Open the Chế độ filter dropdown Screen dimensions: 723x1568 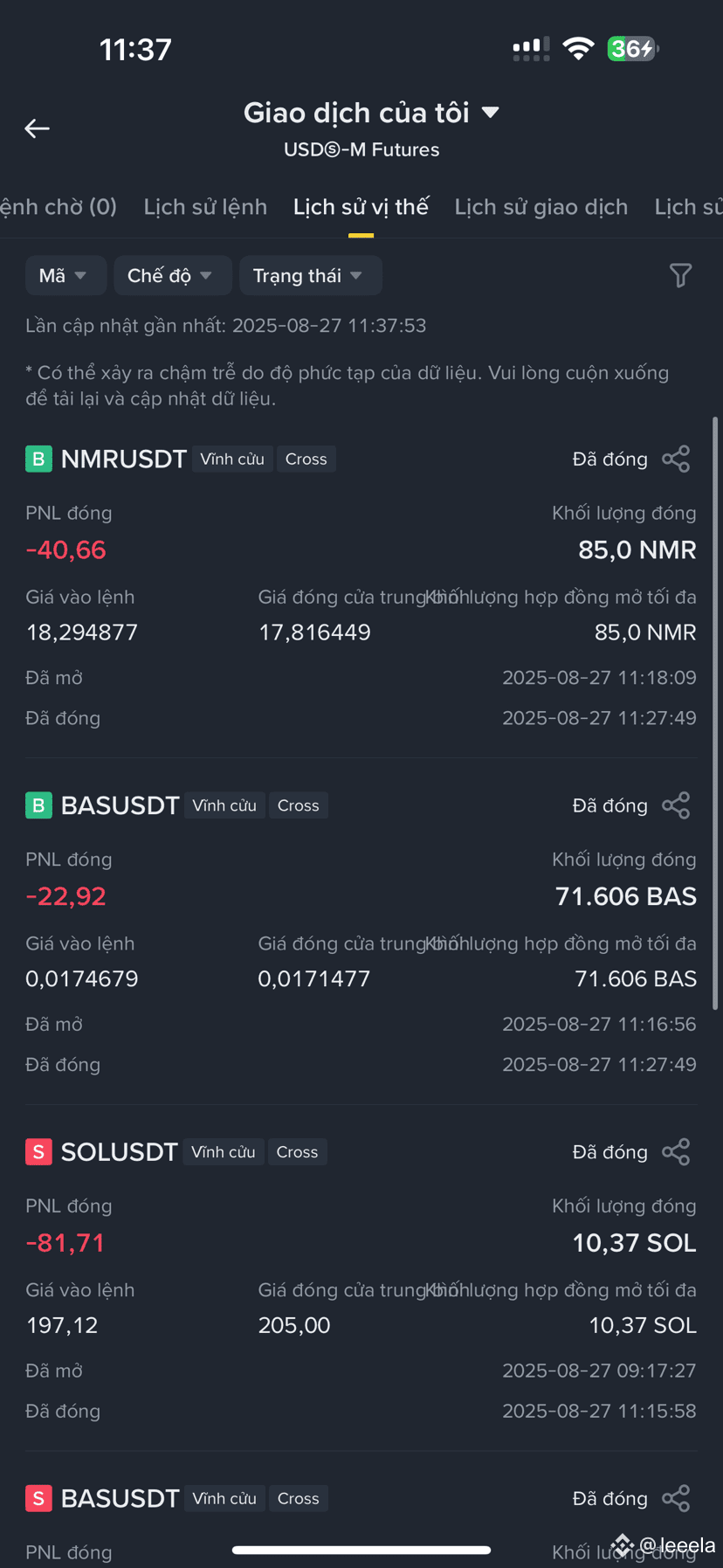click(x=172, y=276)
